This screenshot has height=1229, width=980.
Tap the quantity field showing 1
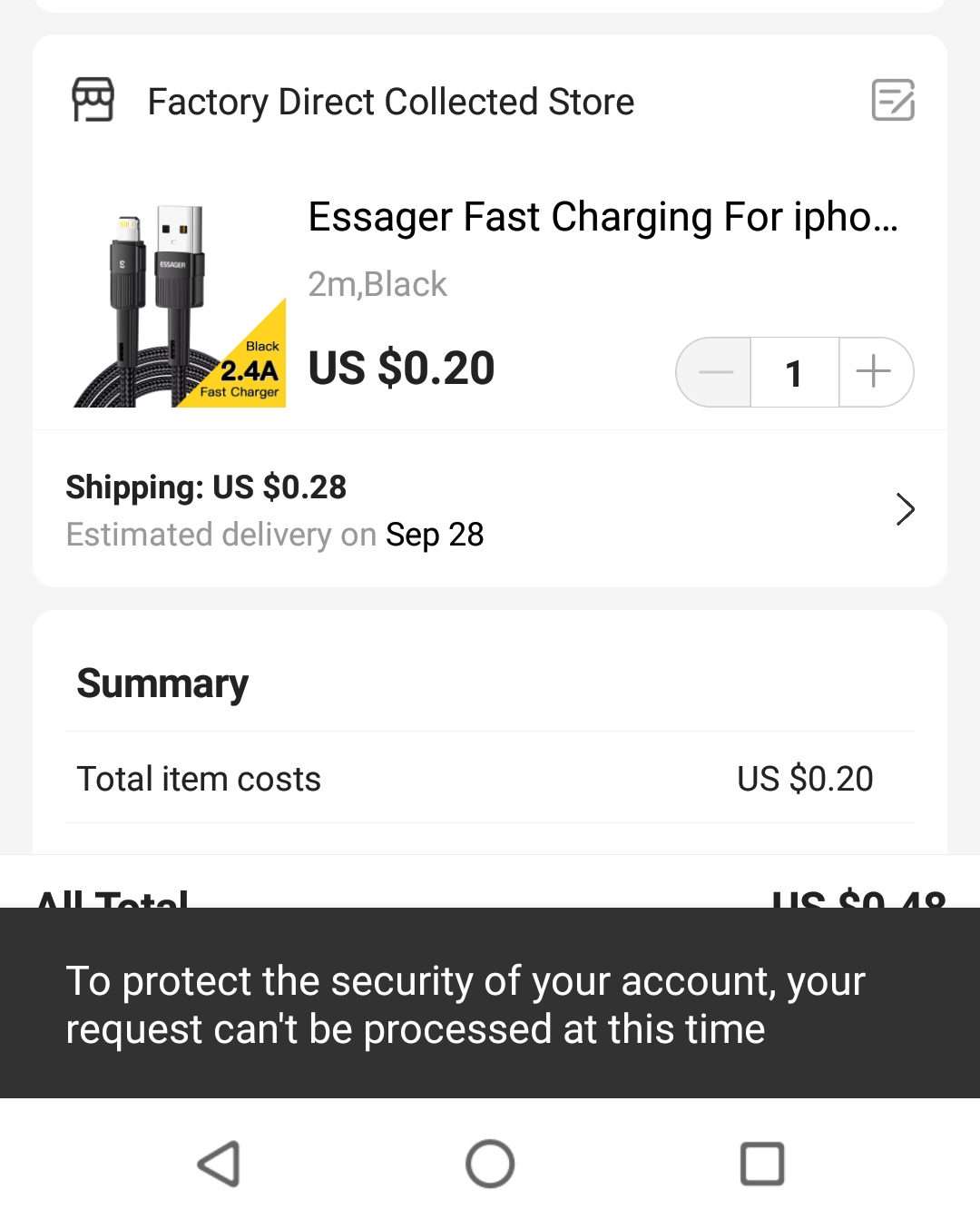(795, 372)
